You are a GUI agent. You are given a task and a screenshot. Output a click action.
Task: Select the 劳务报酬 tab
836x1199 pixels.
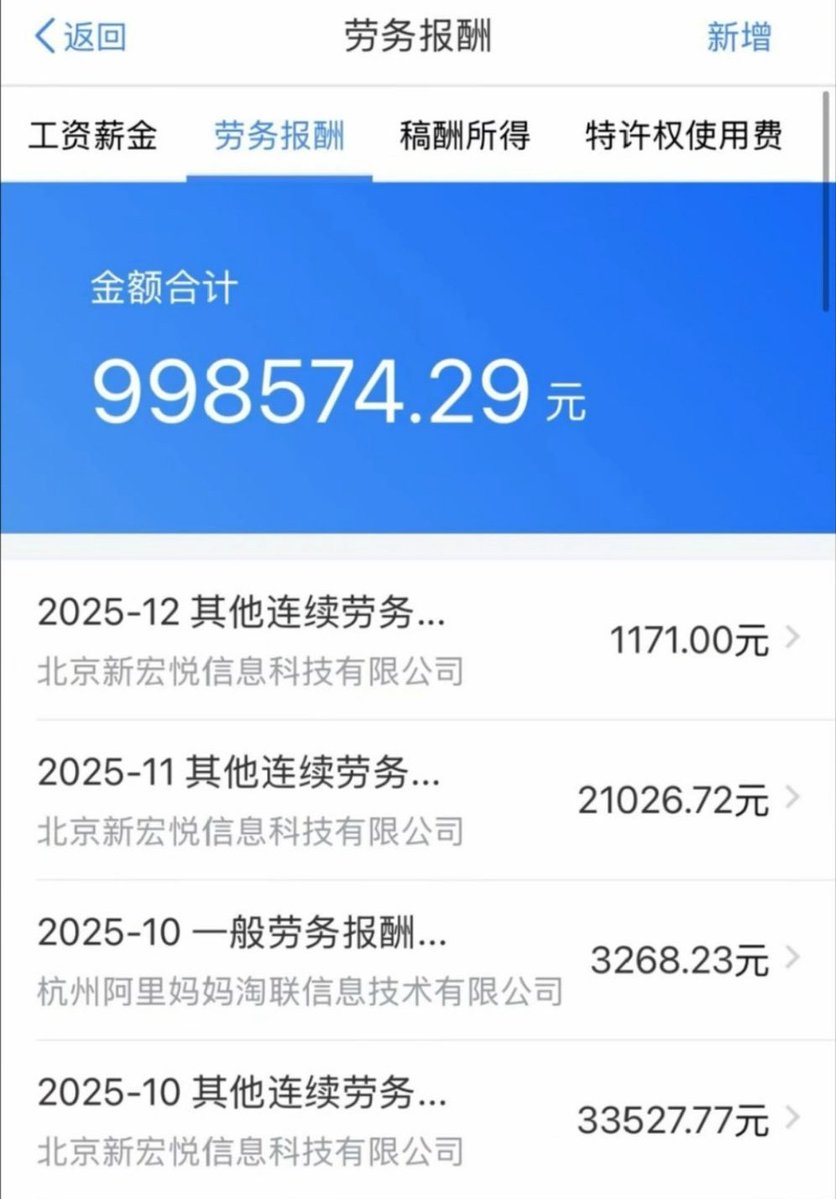tap(279, 135)
